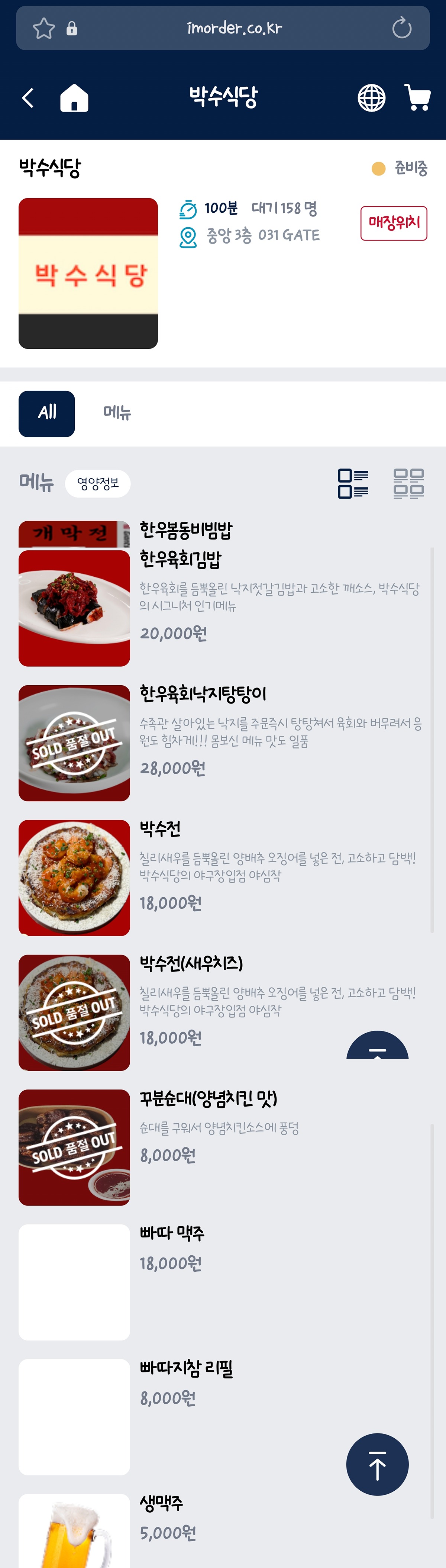The image size is (446, 1568).
Task: Open the home icon
Action: pyautogui.click(x=74, y=98)
